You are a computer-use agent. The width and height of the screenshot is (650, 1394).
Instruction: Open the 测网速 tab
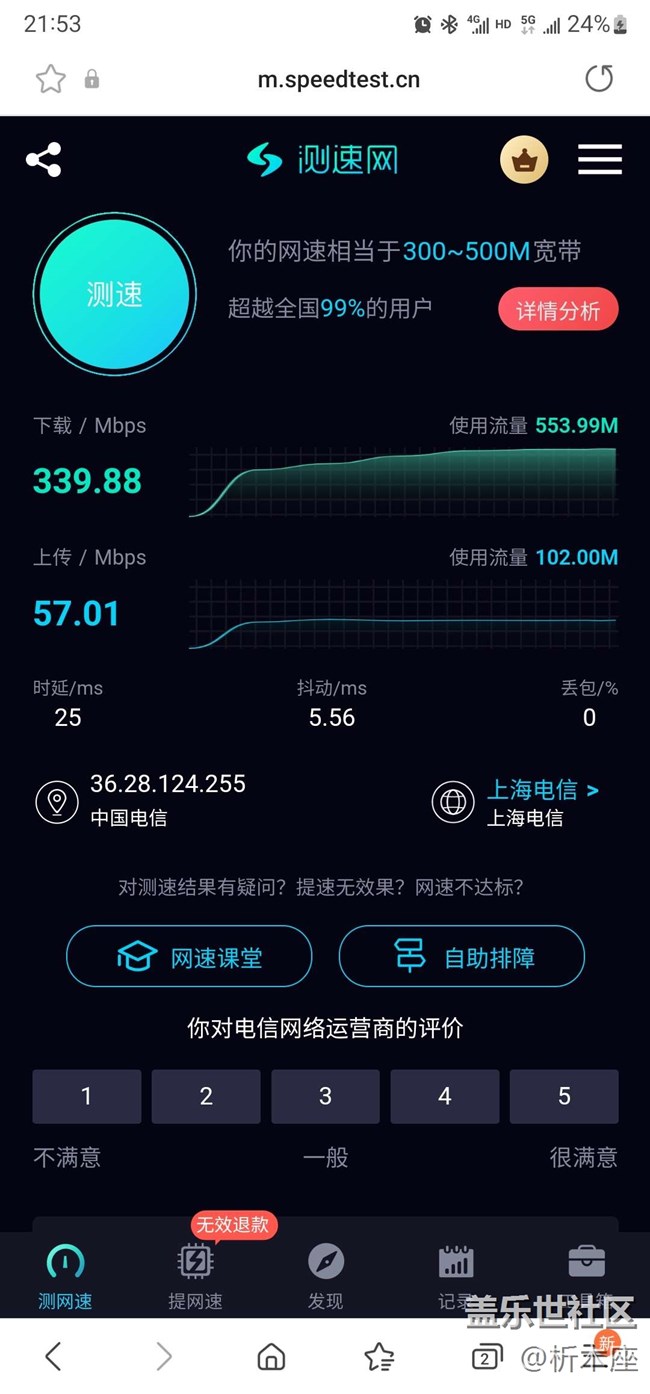(x=65, y=1276)
